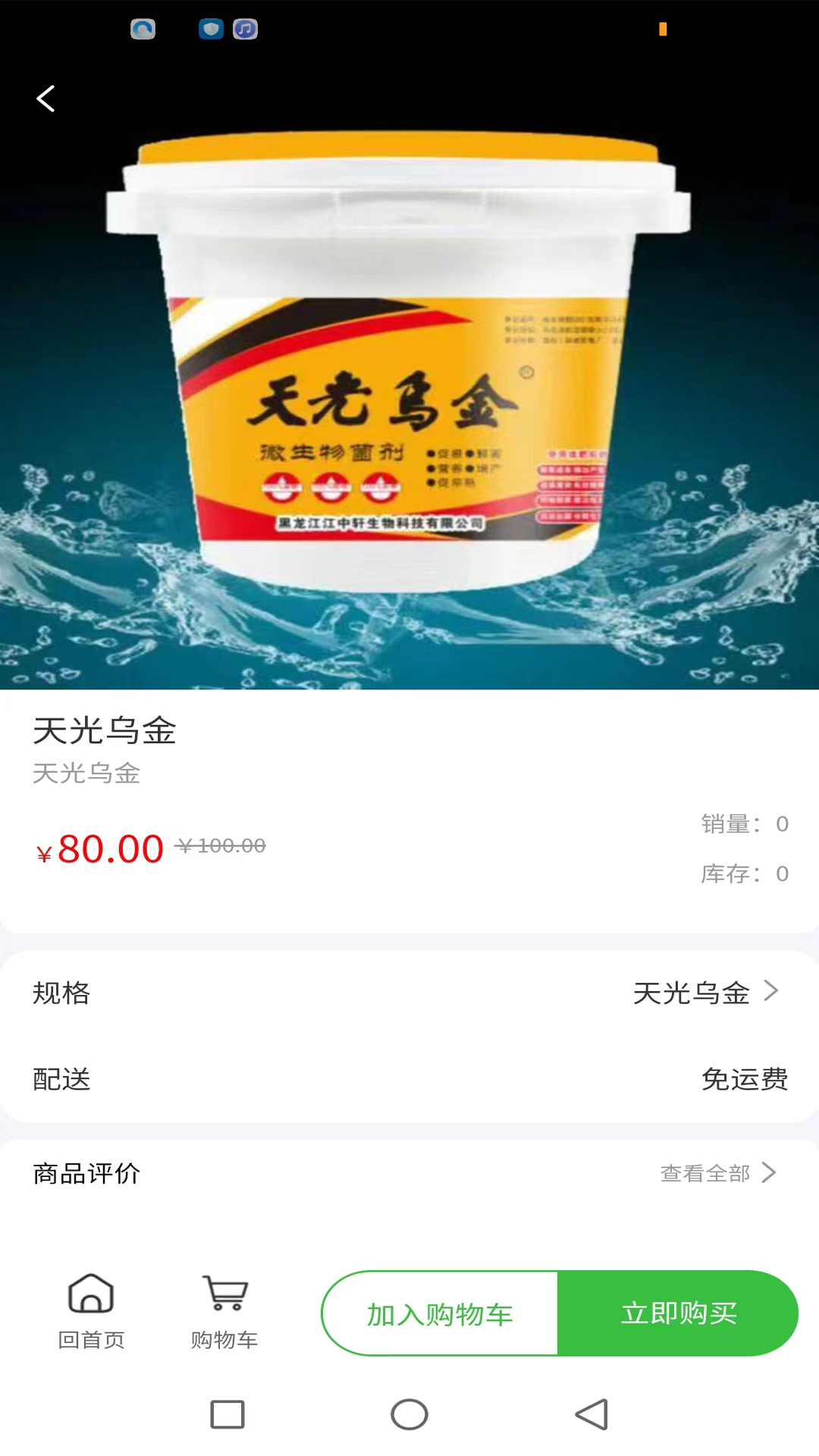Tap the 商品评价 reviews row

(86, 1172)
